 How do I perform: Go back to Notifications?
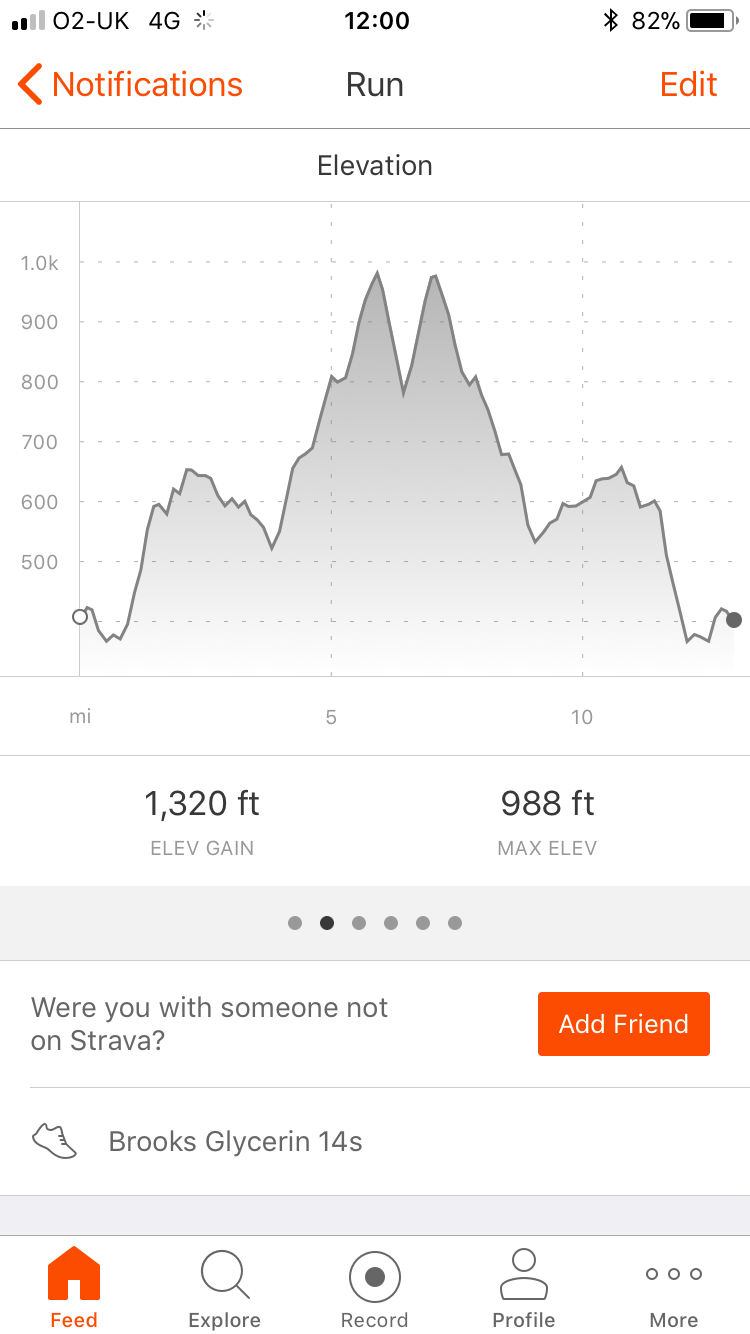pos(130,85)
